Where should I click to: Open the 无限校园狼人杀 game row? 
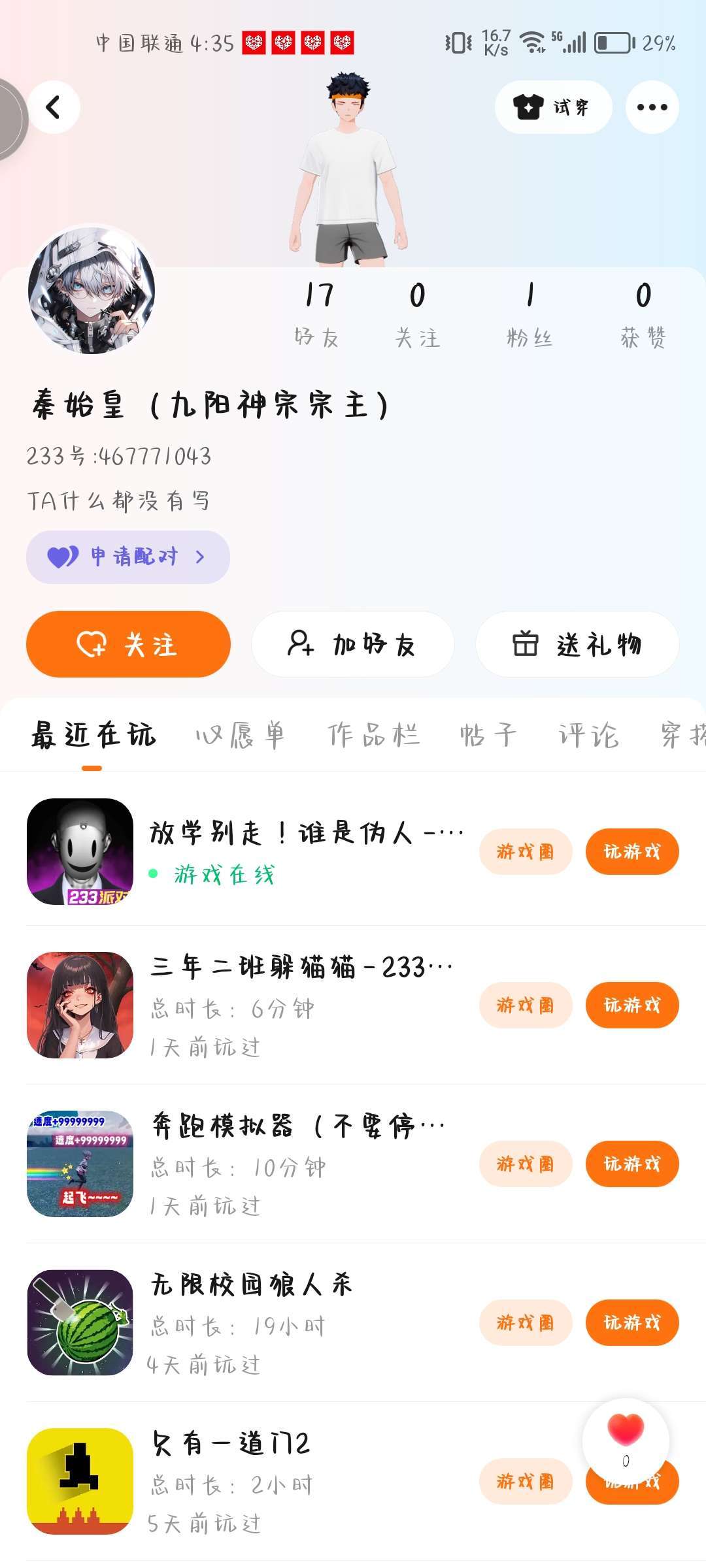(261, 1322)
